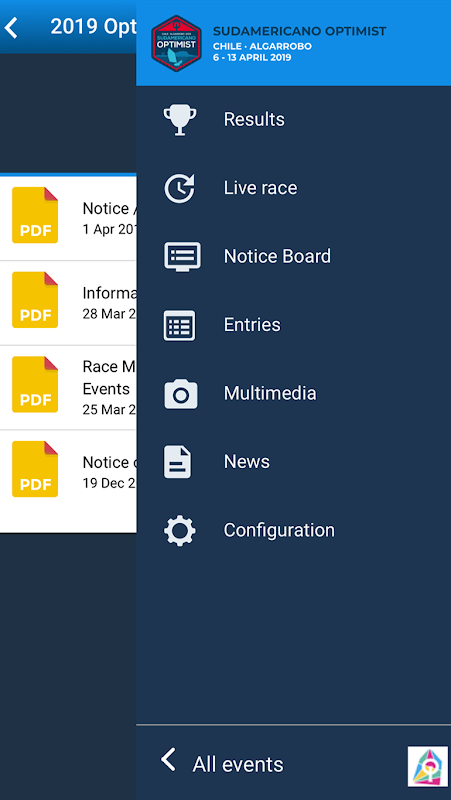
Task: Open the News section
Action: 293,461
